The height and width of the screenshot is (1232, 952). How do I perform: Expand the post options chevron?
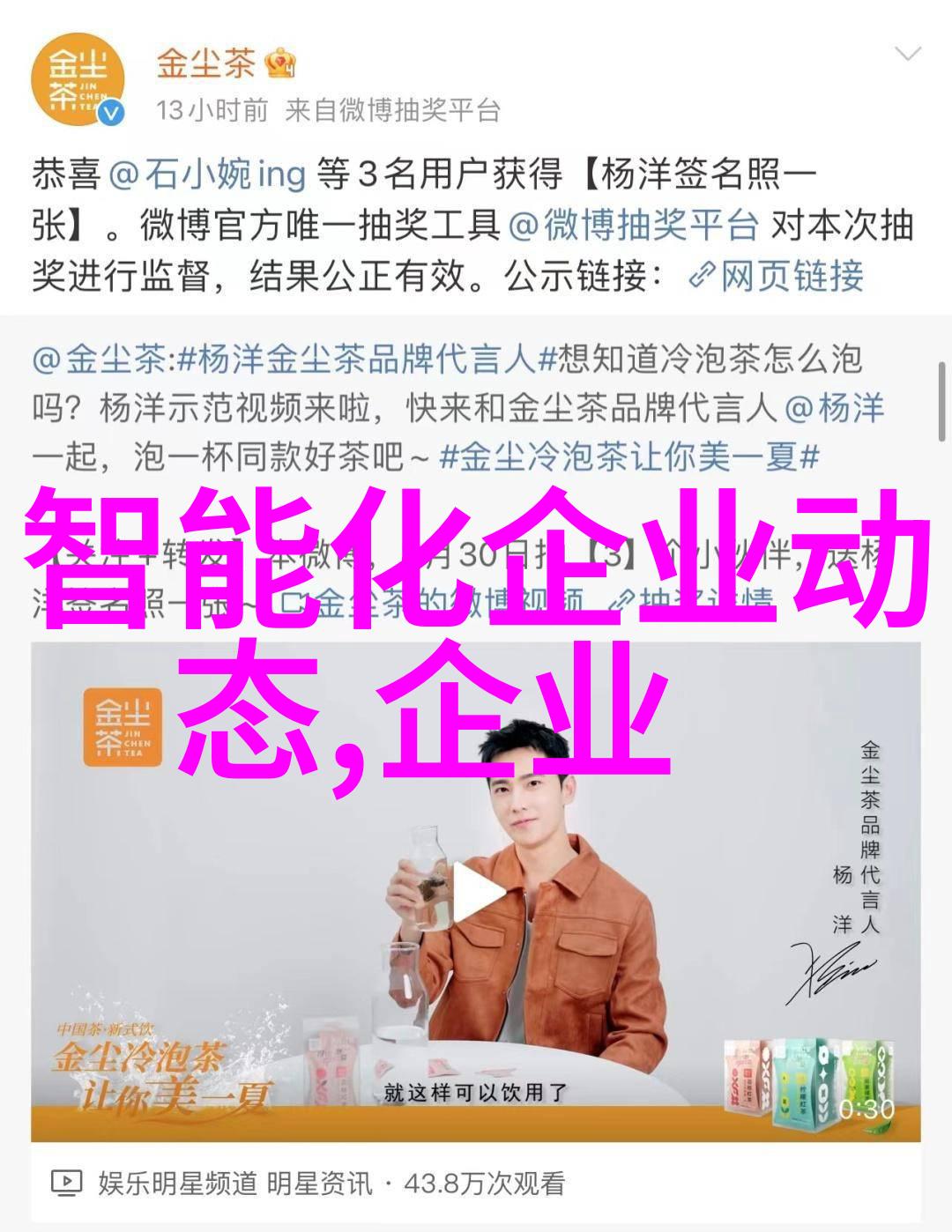pos(907,55)
